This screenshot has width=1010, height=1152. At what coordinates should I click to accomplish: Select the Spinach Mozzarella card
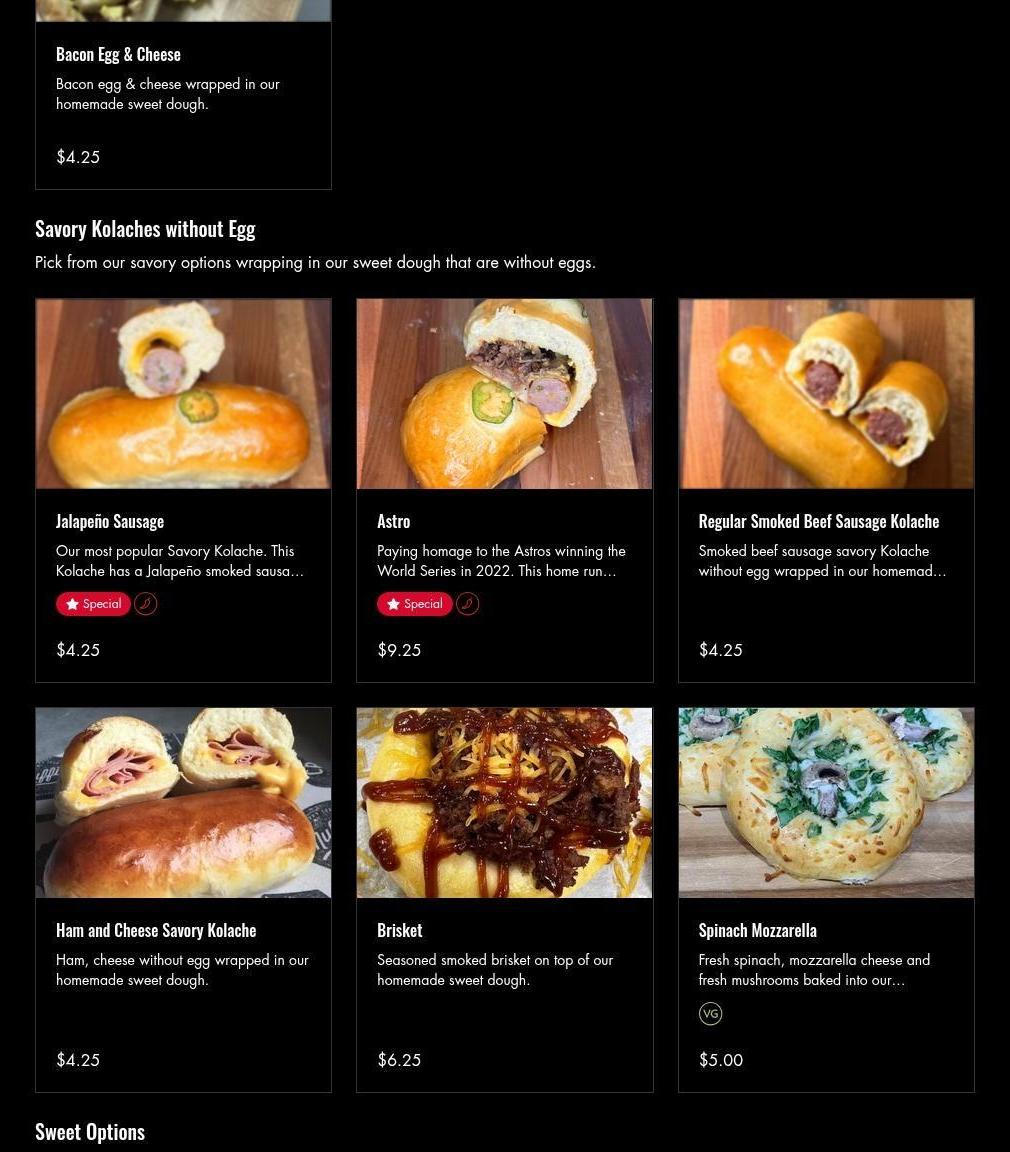tap(826, 900)
